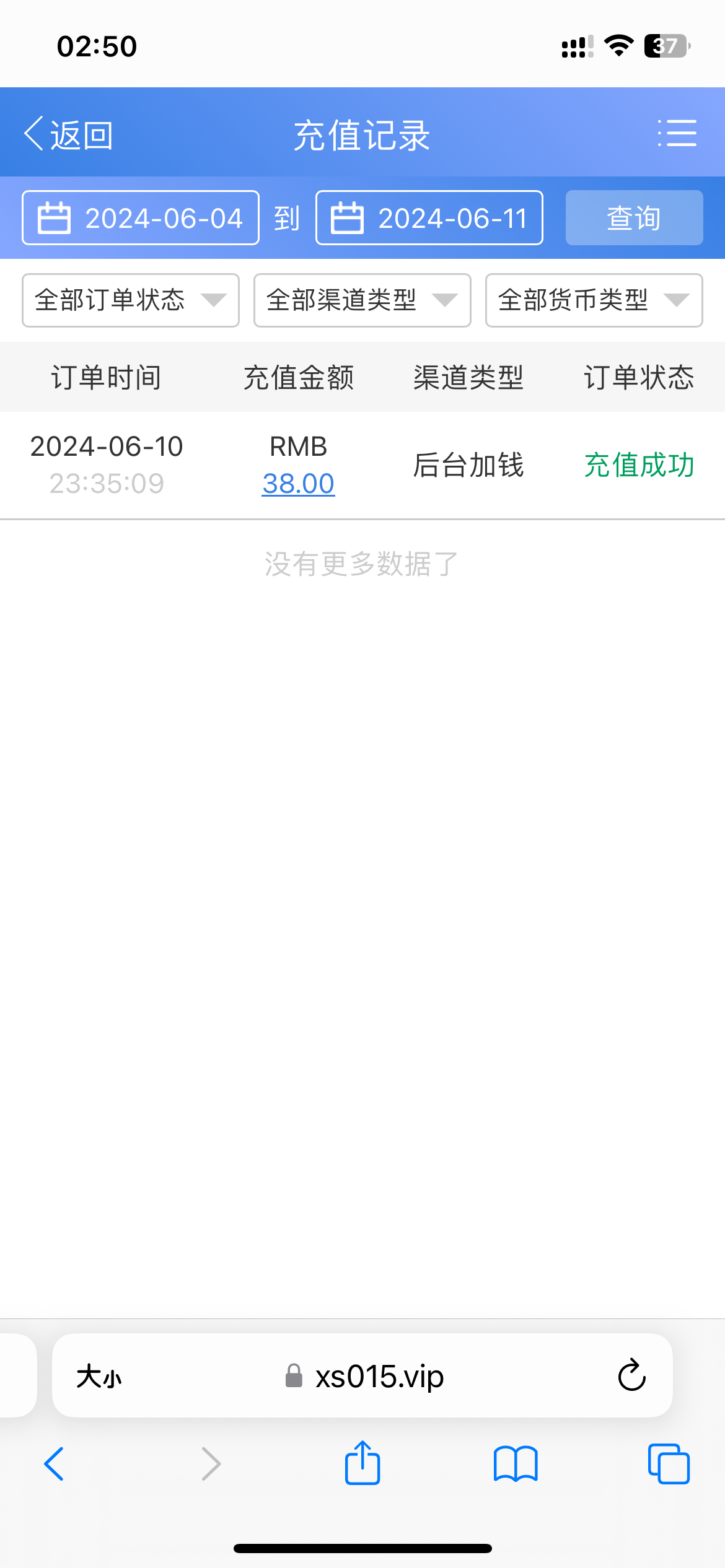Image resolution: width=725 pixels, height=1568 pixels.
Task: Open the list menu icon
Action: click(x=677, y=134)
